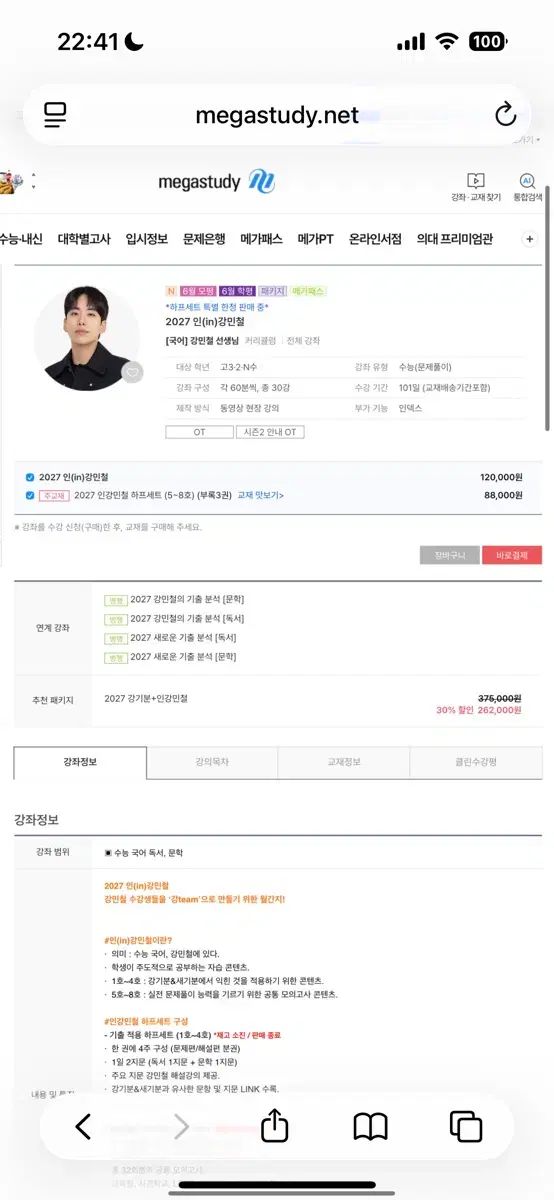
Task: Open the 메가패스 menu
Action: pos(262,239)
